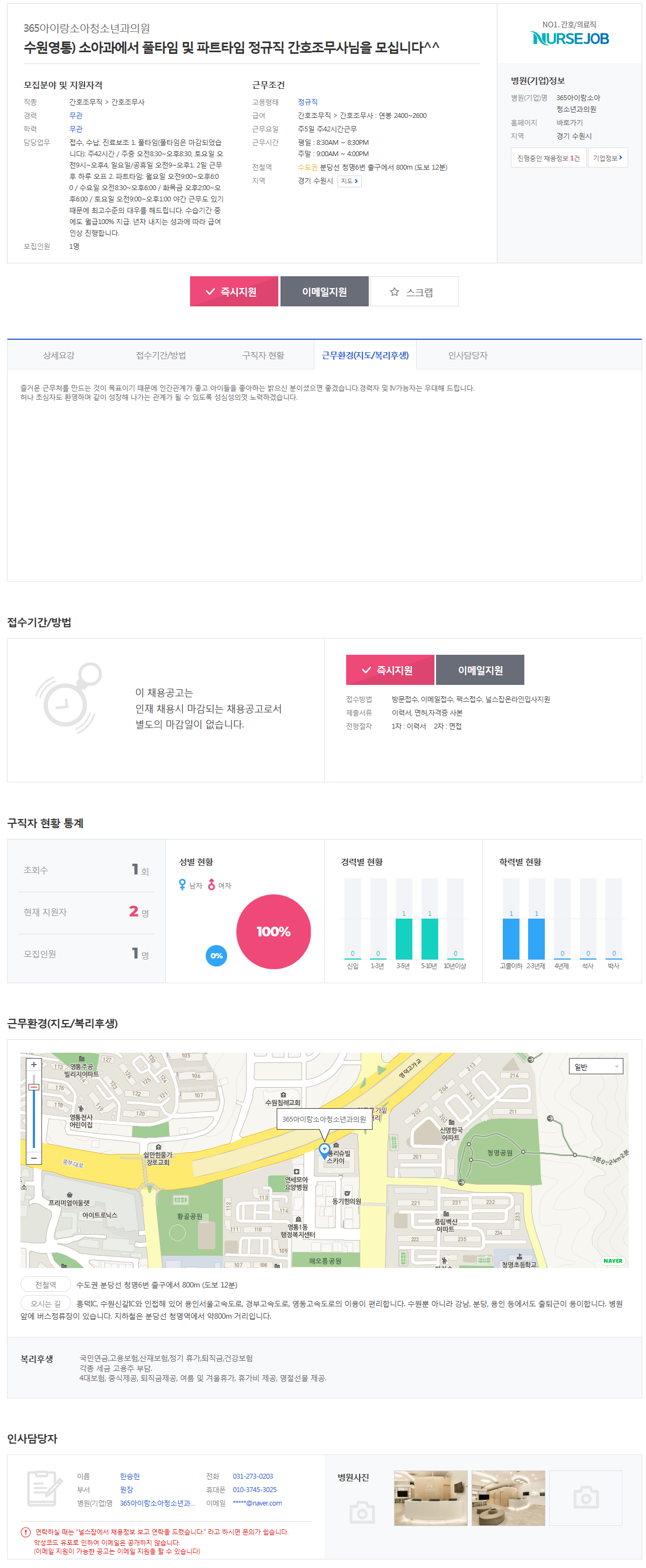Tap the pink 즉시지원 button under the job summary
Viewport: 646px width, 1568px height.
234,291
